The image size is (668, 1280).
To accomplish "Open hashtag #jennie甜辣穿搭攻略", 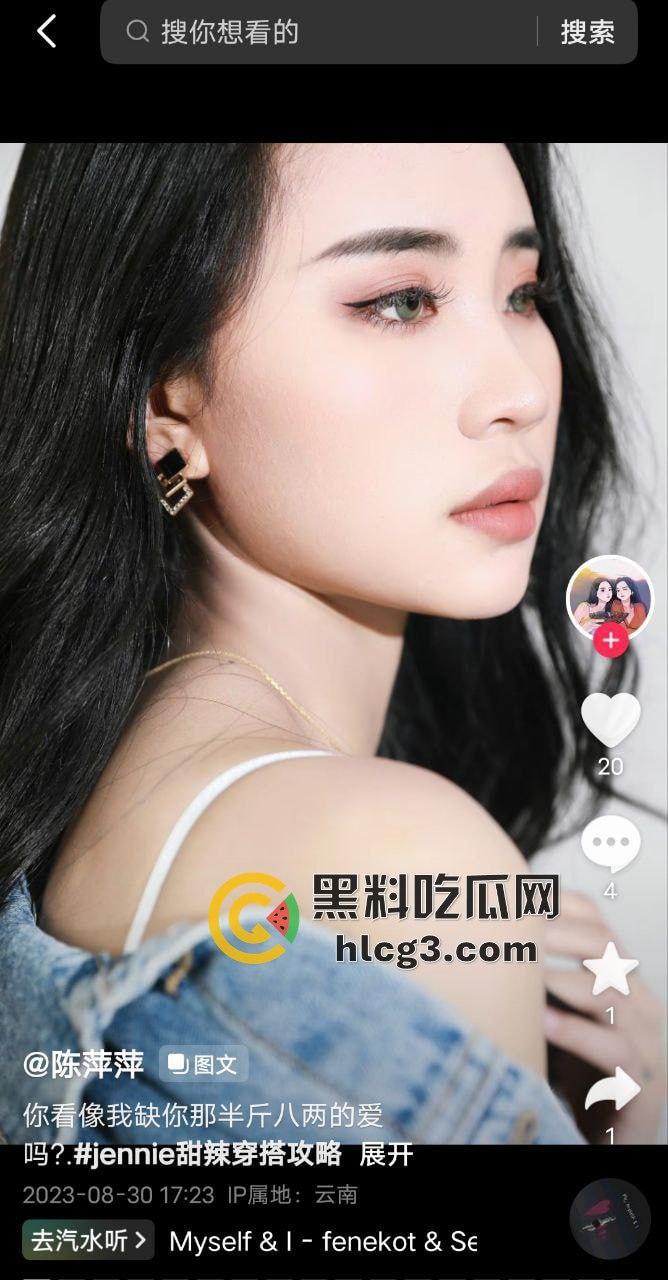I will tap(208, 1153).
